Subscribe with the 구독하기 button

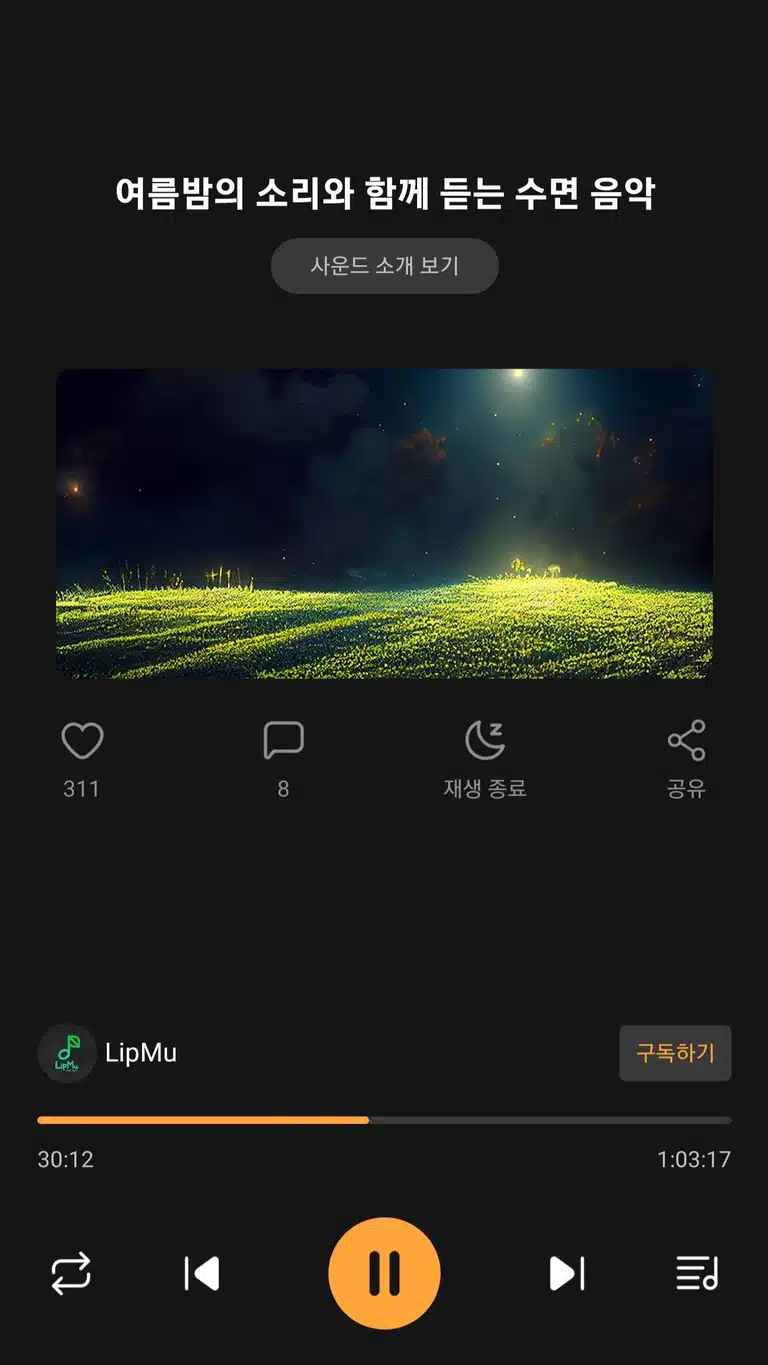tap(675, 1053)
